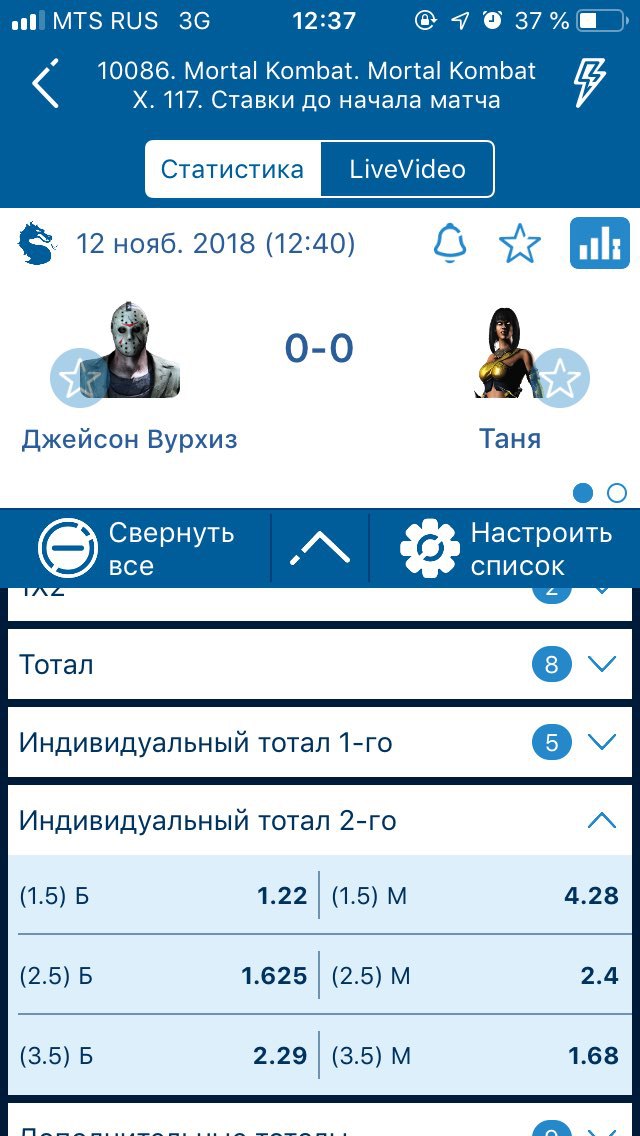The width and height of the screenshot is (640, 1136).
Task: Tap Свернуть все to collapse all markets
Action: [x=138, y=548]
